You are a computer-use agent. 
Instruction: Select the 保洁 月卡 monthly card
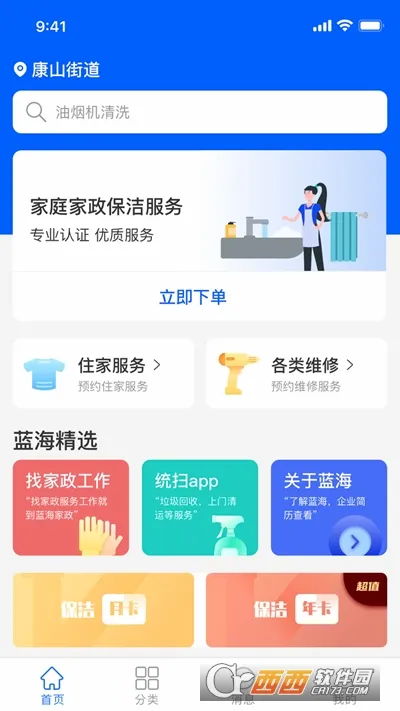(103, 610)
